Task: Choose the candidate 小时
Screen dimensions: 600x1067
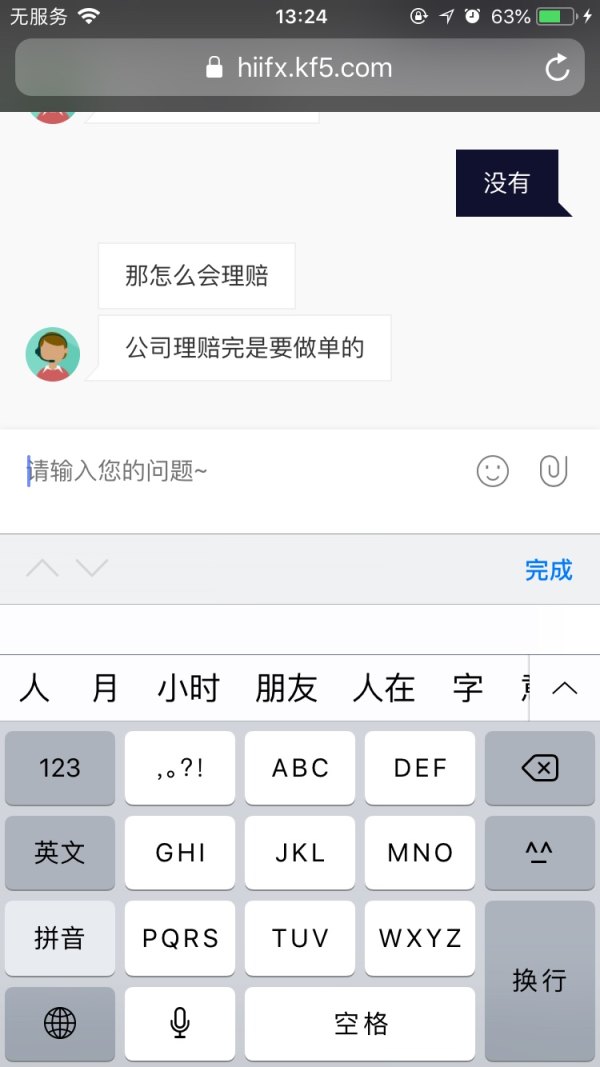Action: click(x=188, y=688)
